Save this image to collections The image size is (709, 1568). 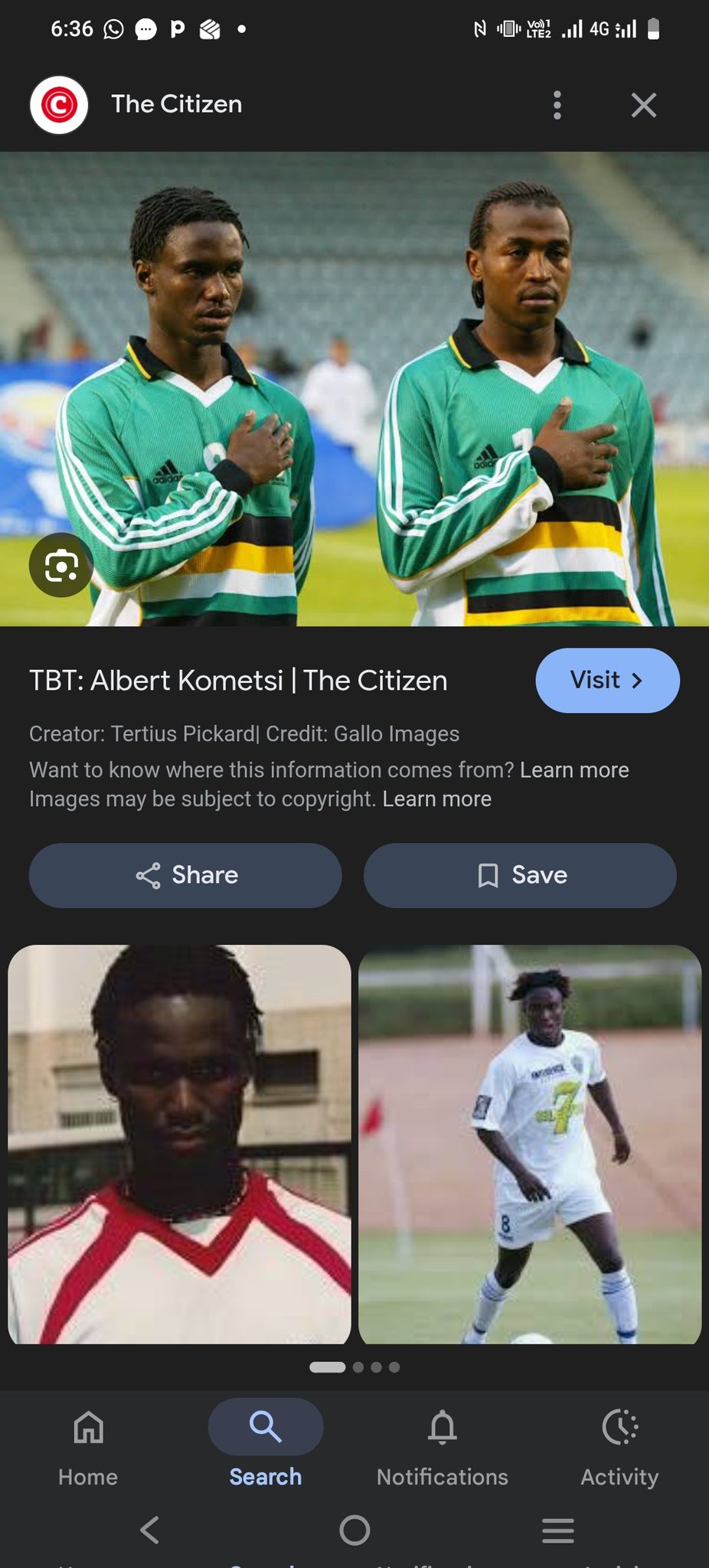pyautogui.click(x=520, y=875)
